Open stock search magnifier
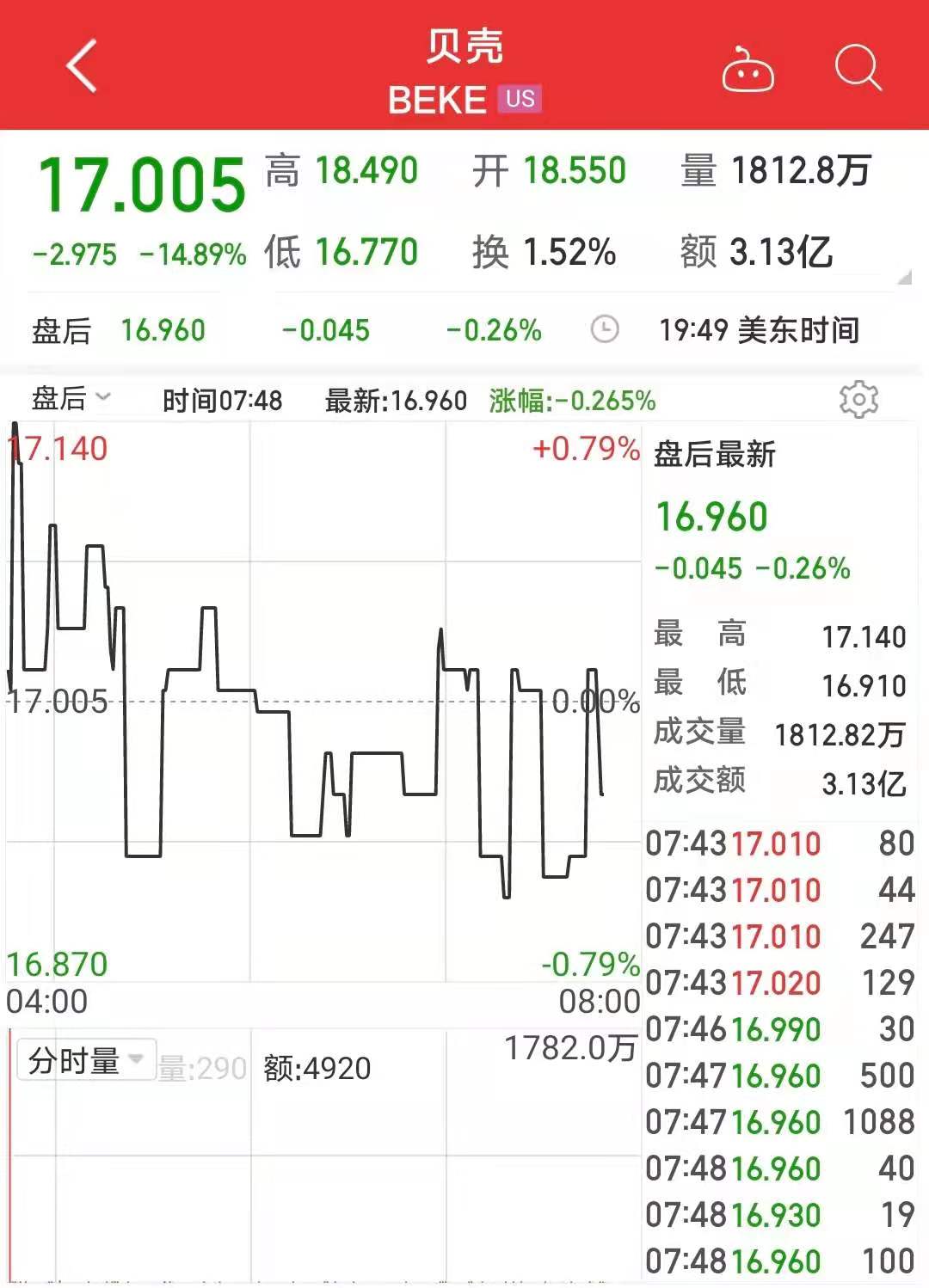Screen dimensions: 929x1288 pos(858,67)
